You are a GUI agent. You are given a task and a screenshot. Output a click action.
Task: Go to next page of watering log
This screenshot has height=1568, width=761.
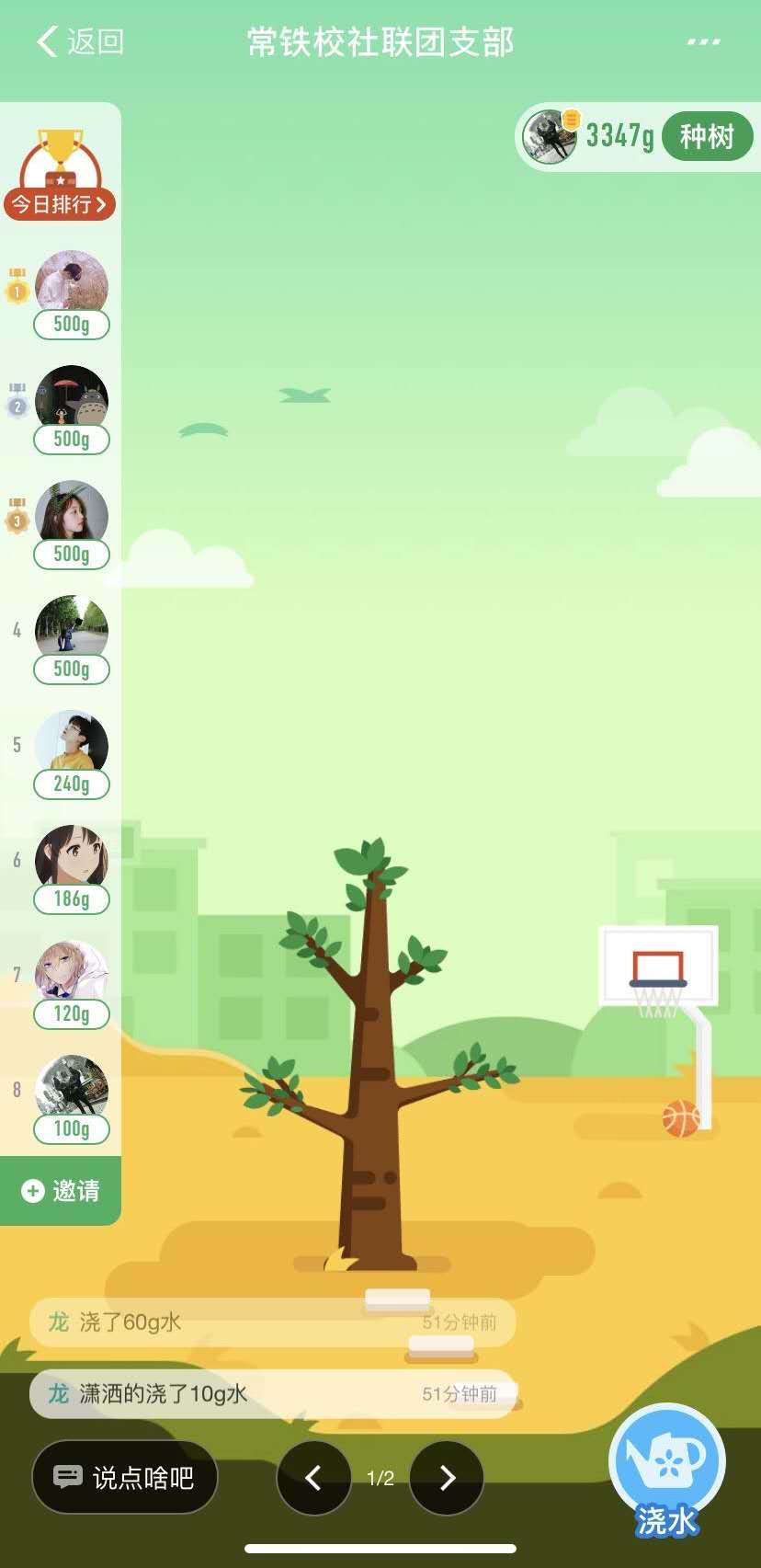click(447, 1478)
